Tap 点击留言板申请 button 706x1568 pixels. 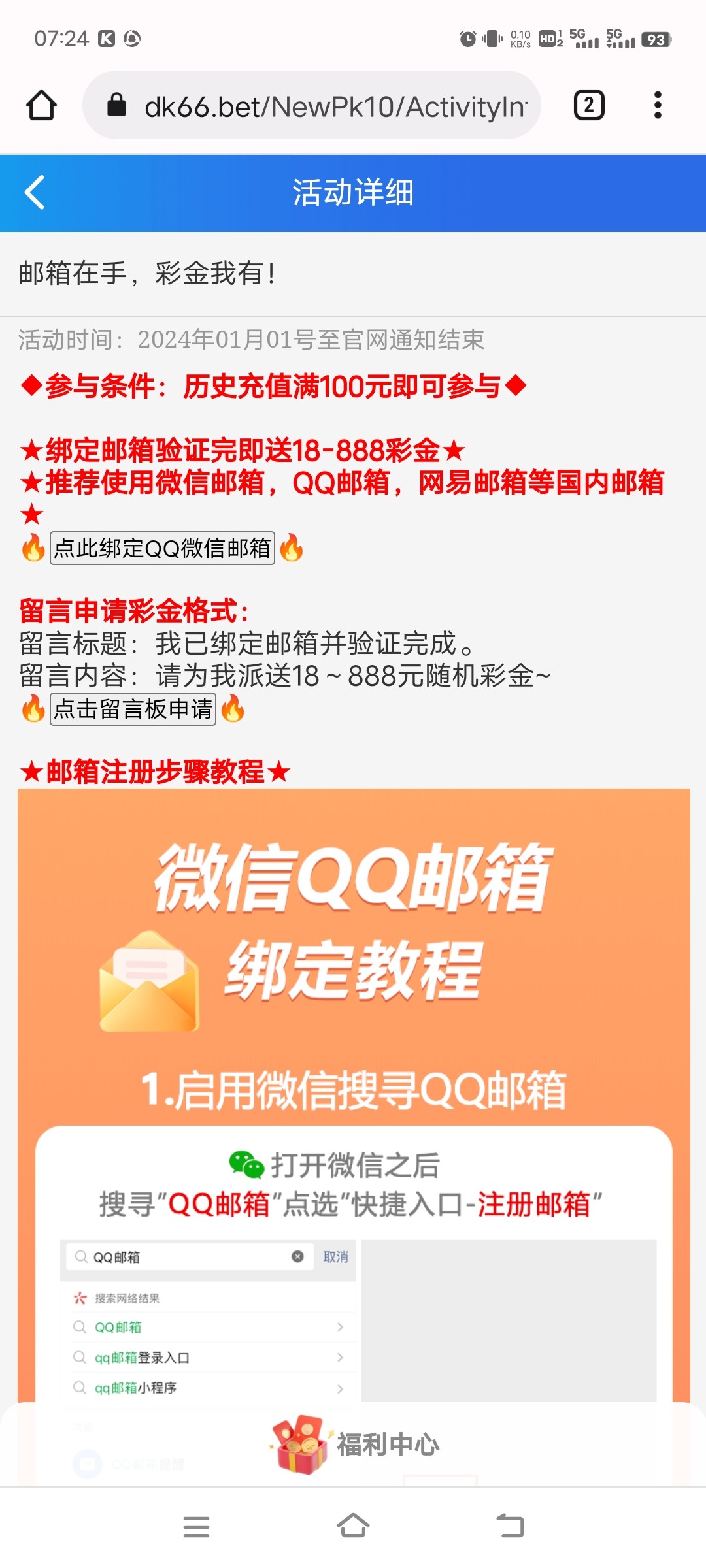(x=133, y=709)
